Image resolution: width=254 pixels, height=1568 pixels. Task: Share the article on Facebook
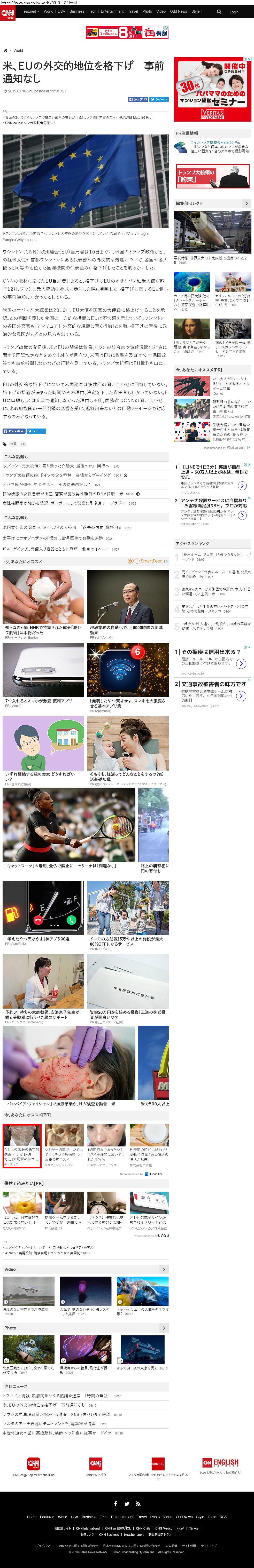138,99
